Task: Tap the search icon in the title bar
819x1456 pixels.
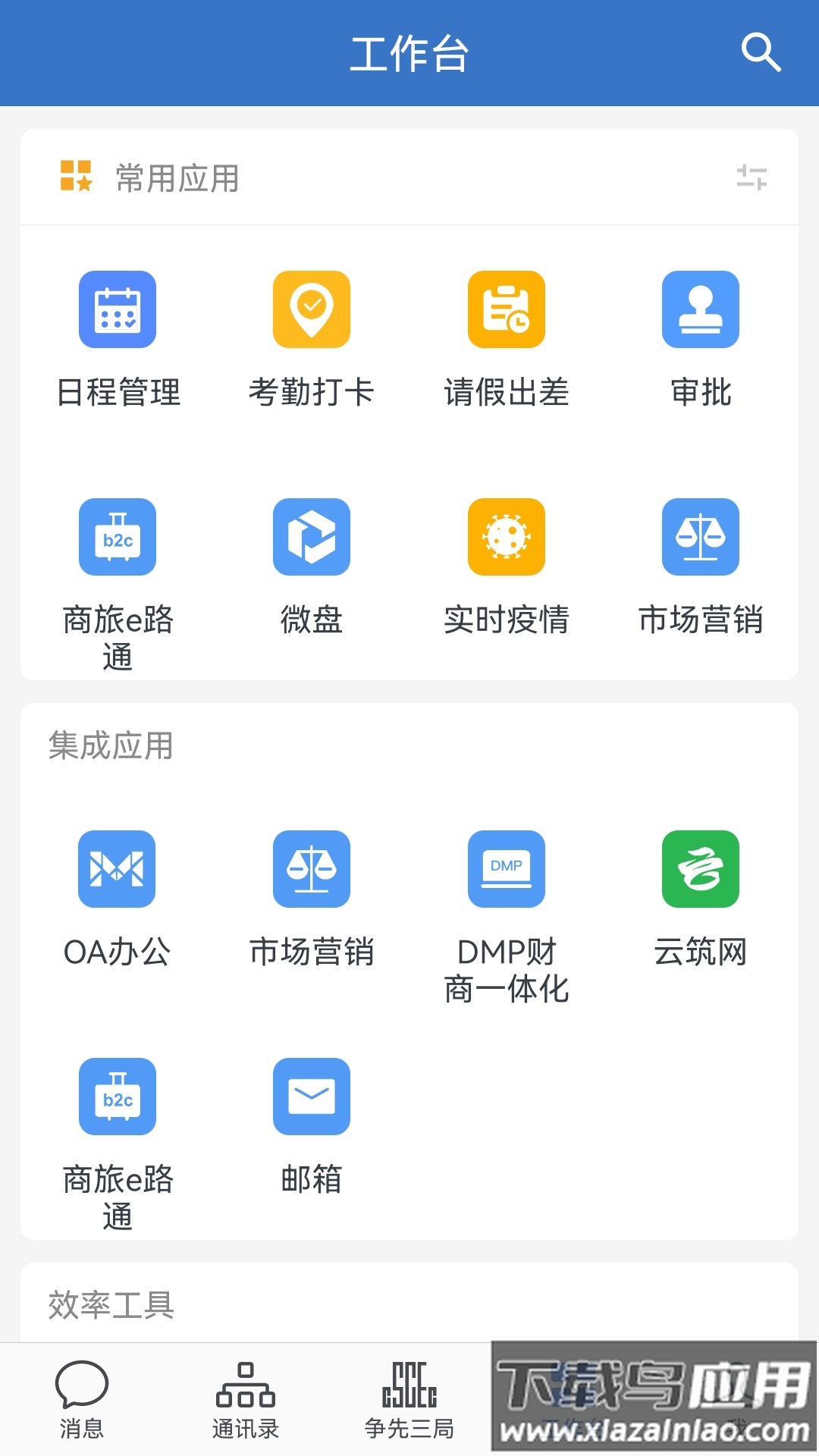Action: (x=763, y=53)
